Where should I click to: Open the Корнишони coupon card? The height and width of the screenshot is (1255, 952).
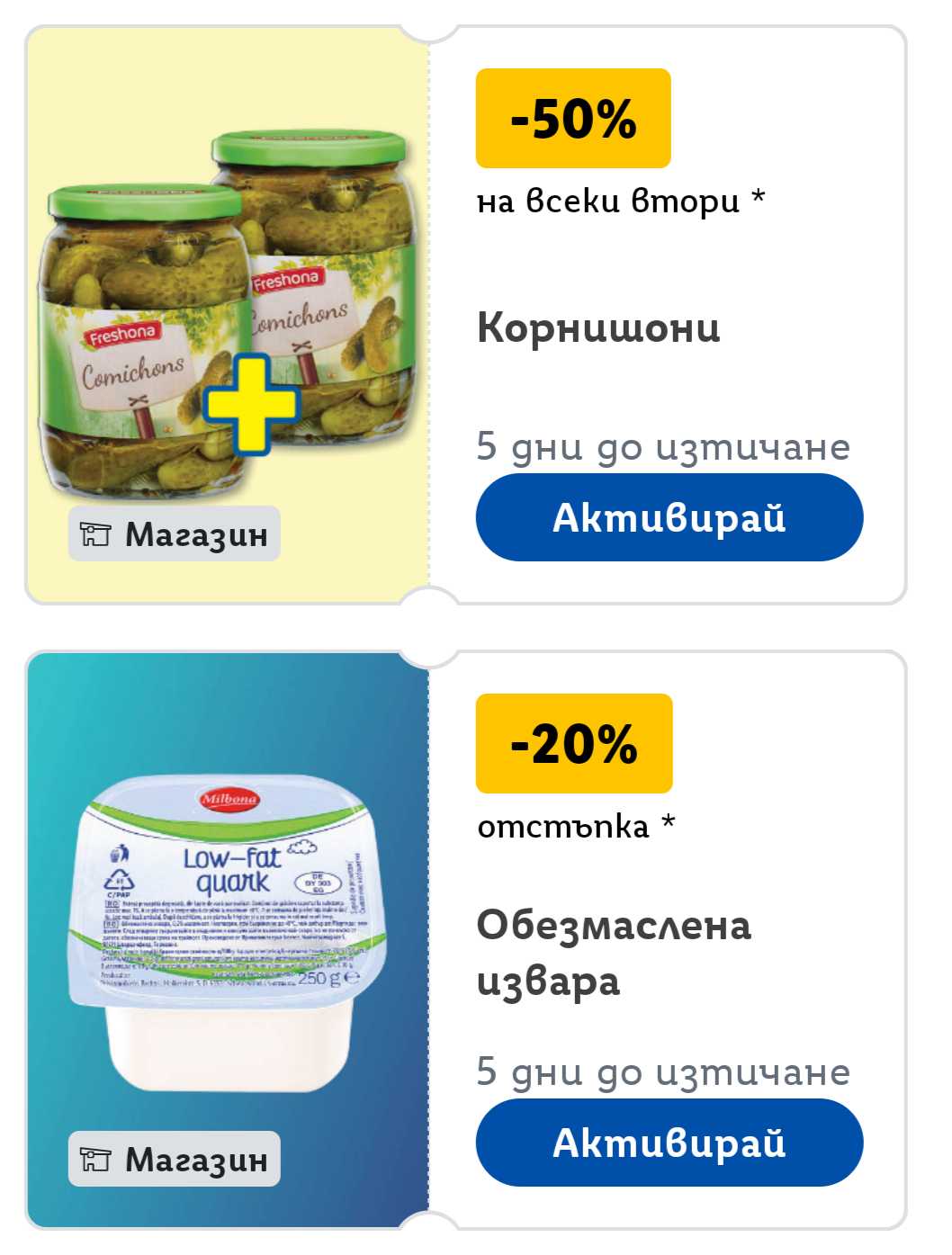pos(465,315)
